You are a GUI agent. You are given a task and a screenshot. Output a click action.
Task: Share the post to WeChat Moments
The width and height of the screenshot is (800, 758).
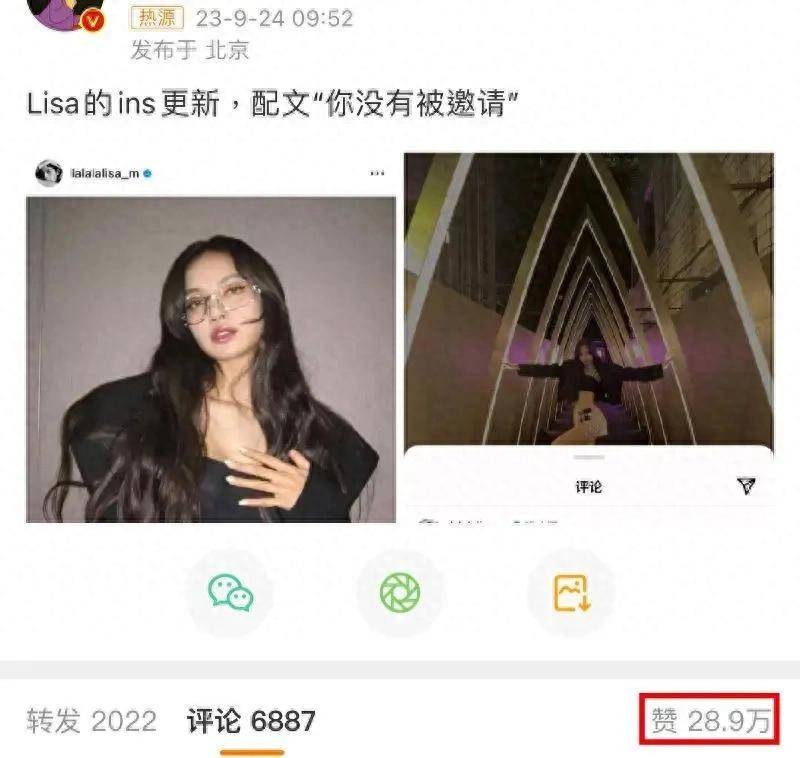pyautogui.click(x=400, y=593)
